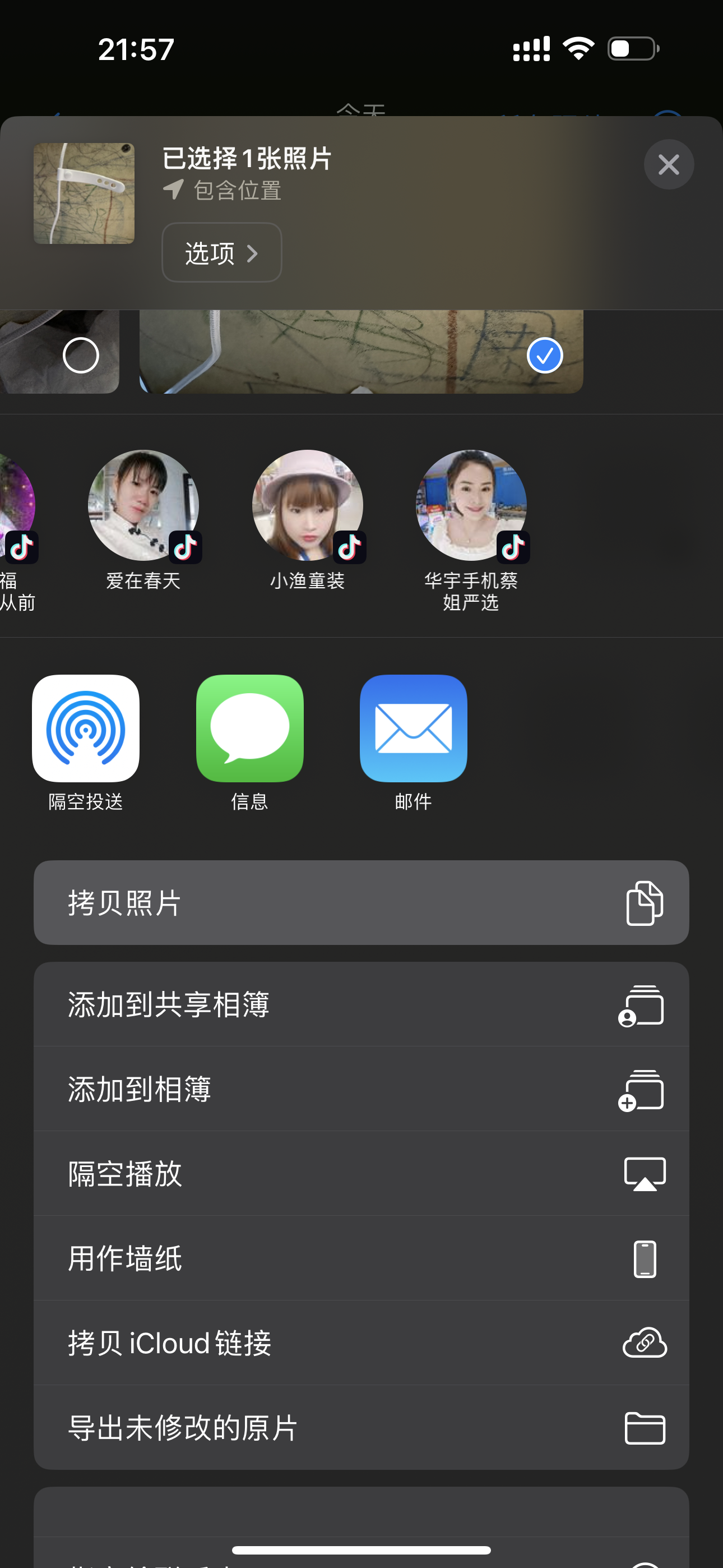723x1568 pixels.
Task: Share to contact 爱在春天
Action: (143, 506)
